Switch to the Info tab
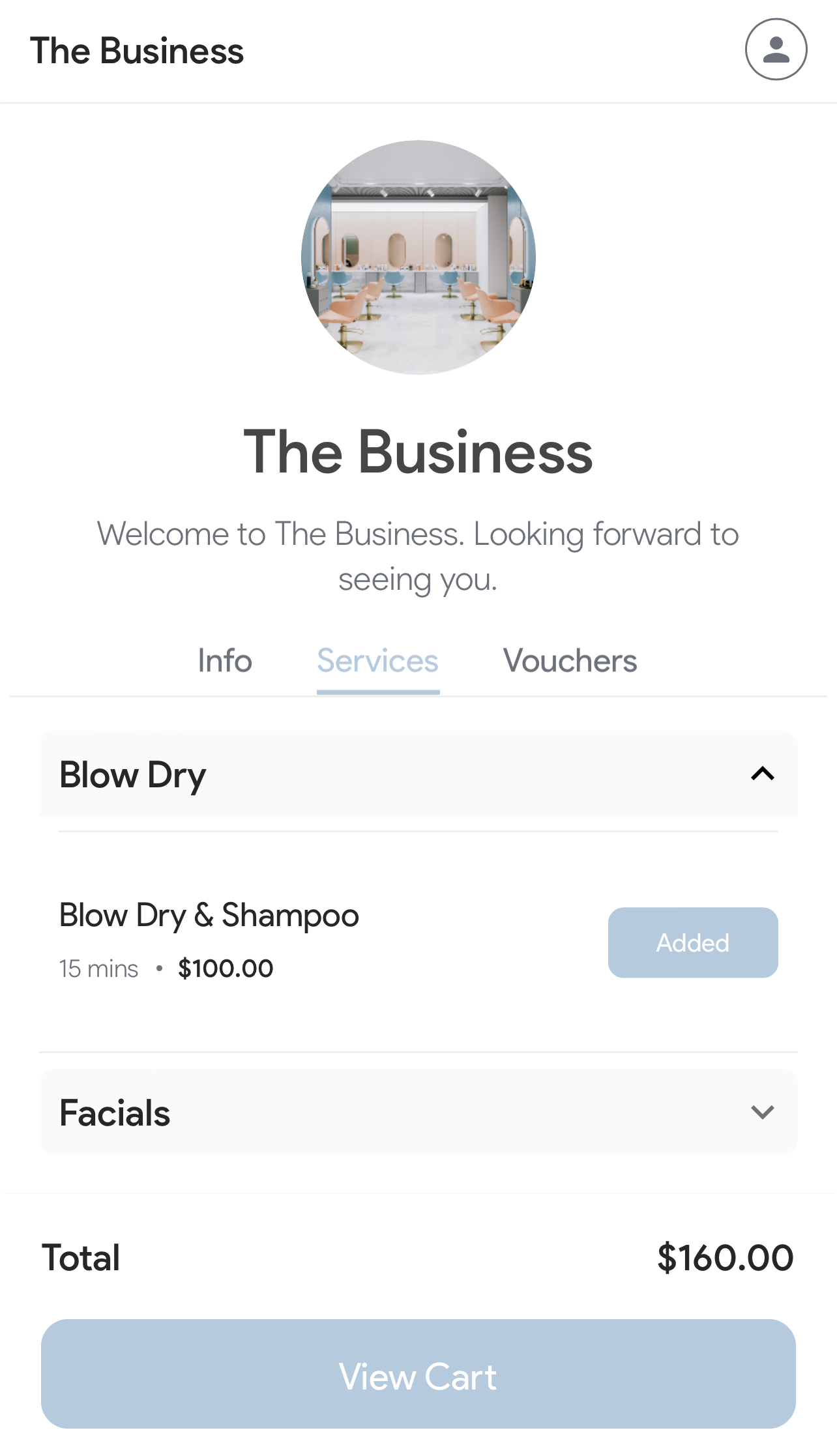Viewport: 837px width, 1456px height. coord(225,661)
